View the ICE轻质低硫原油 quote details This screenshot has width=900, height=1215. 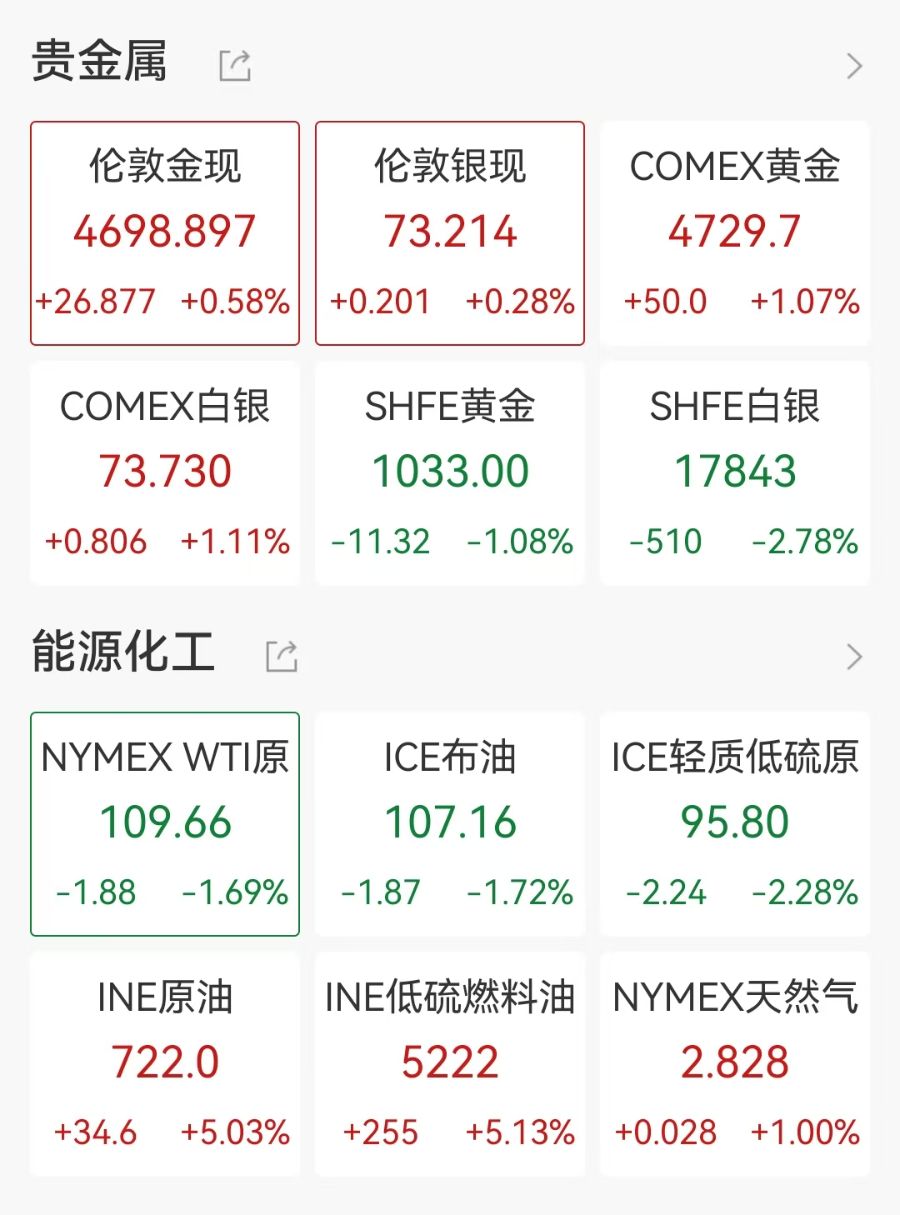tap(735, 823)
